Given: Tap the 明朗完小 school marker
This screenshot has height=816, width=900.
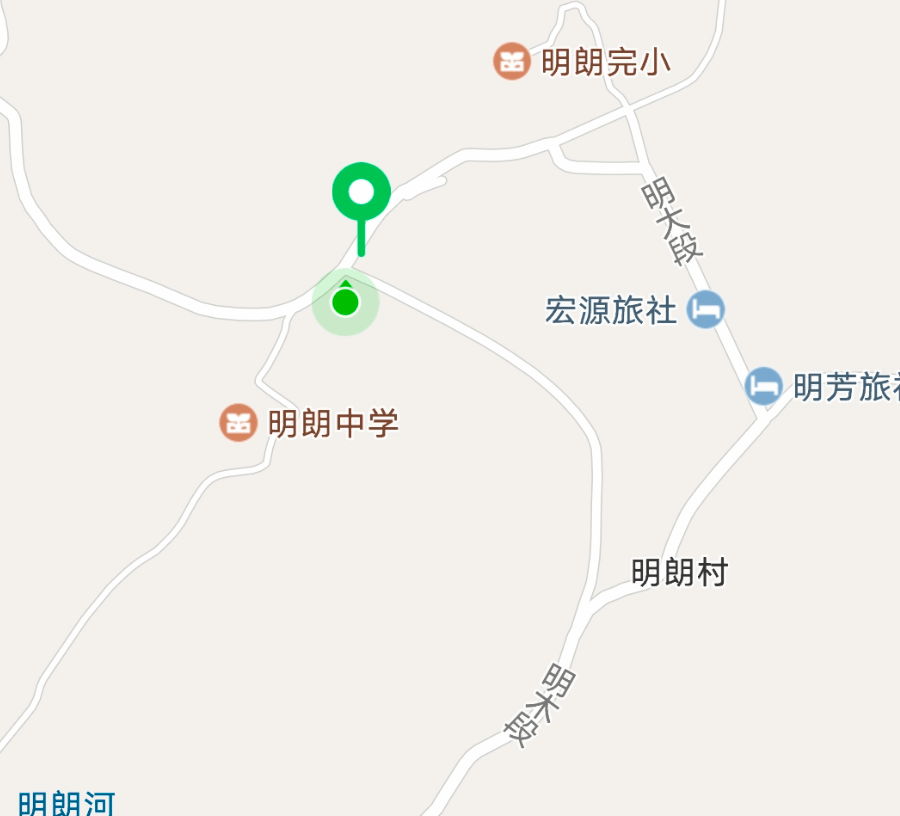Looking at the screenshot, I should pyautogui.click(x=511, y=62).
